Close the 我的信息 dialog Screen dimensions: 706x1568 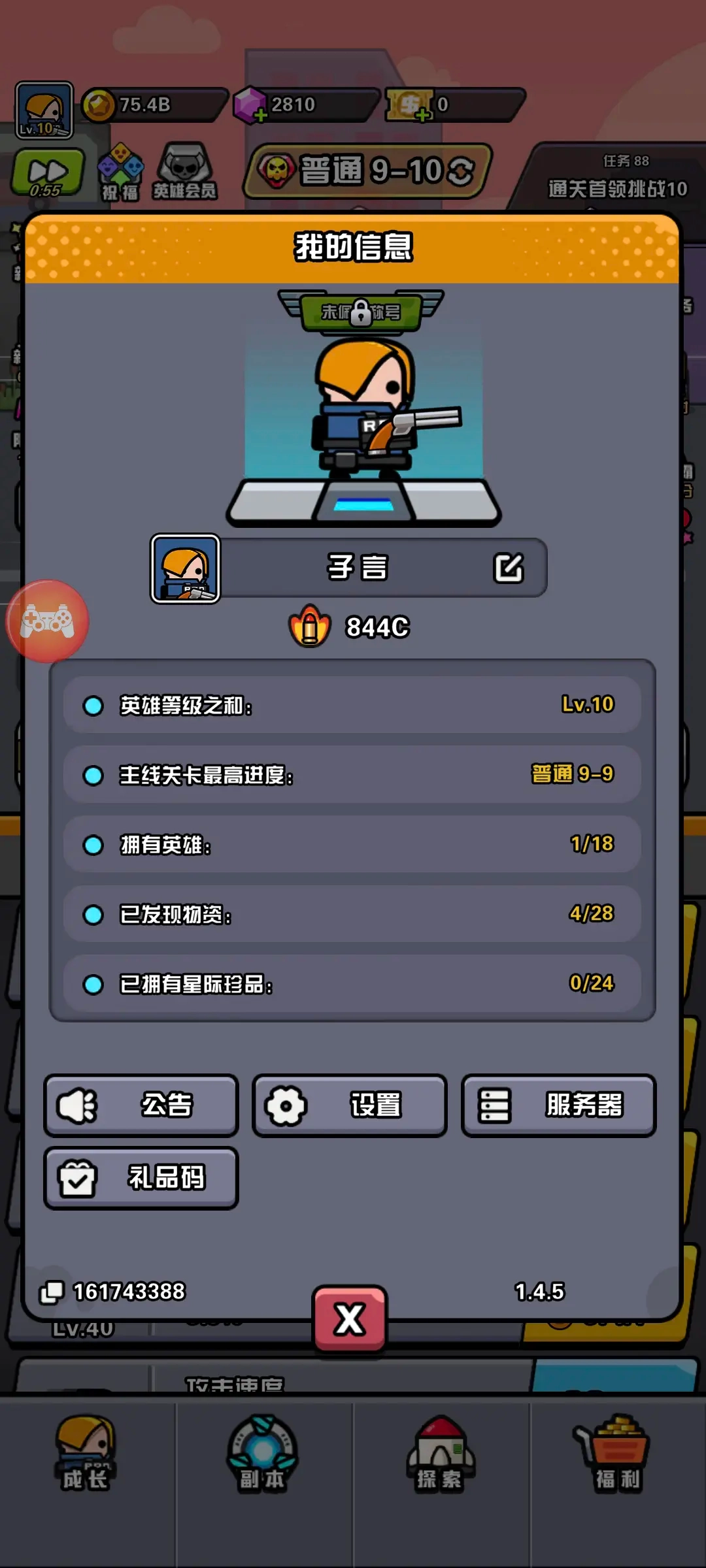350,1318
